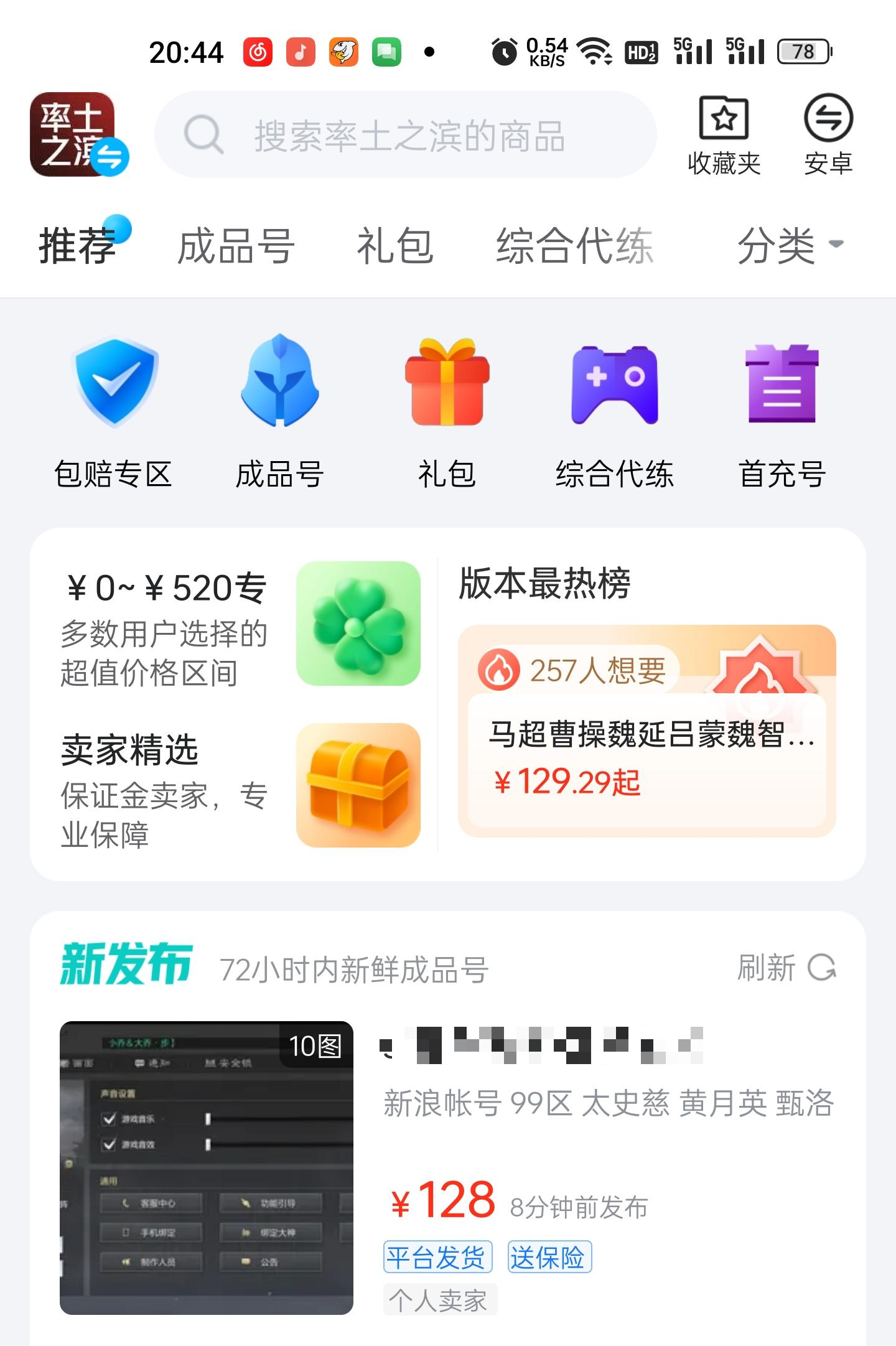Image resolution: width=896 pixels, height=1346 pixels.
Task: Tap the 率土之滨 game switch icon
Action: coord(77,134)
